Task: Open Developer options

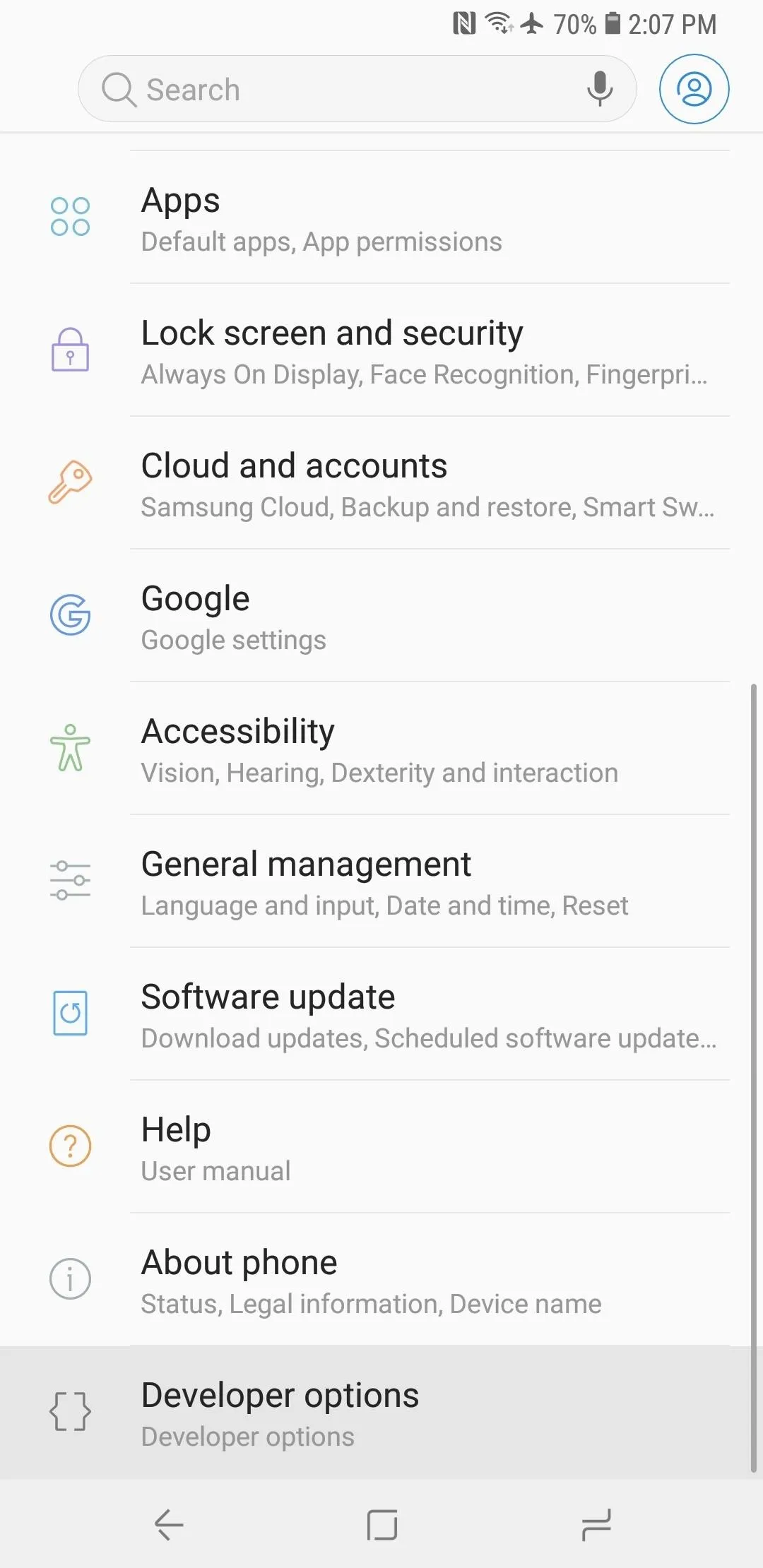Action: [381, 1413]
